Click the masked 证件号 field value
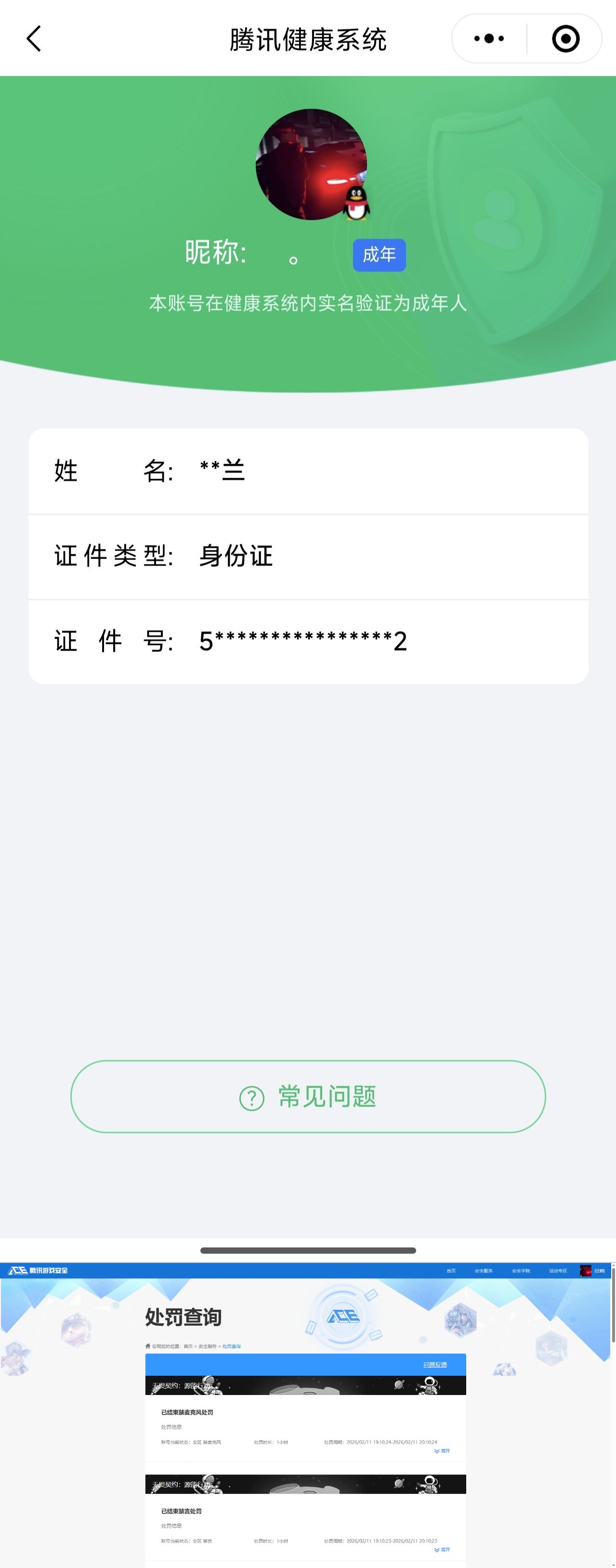Image resolution: width=616 pixels, height=1568 pixels. pos(305,640)
